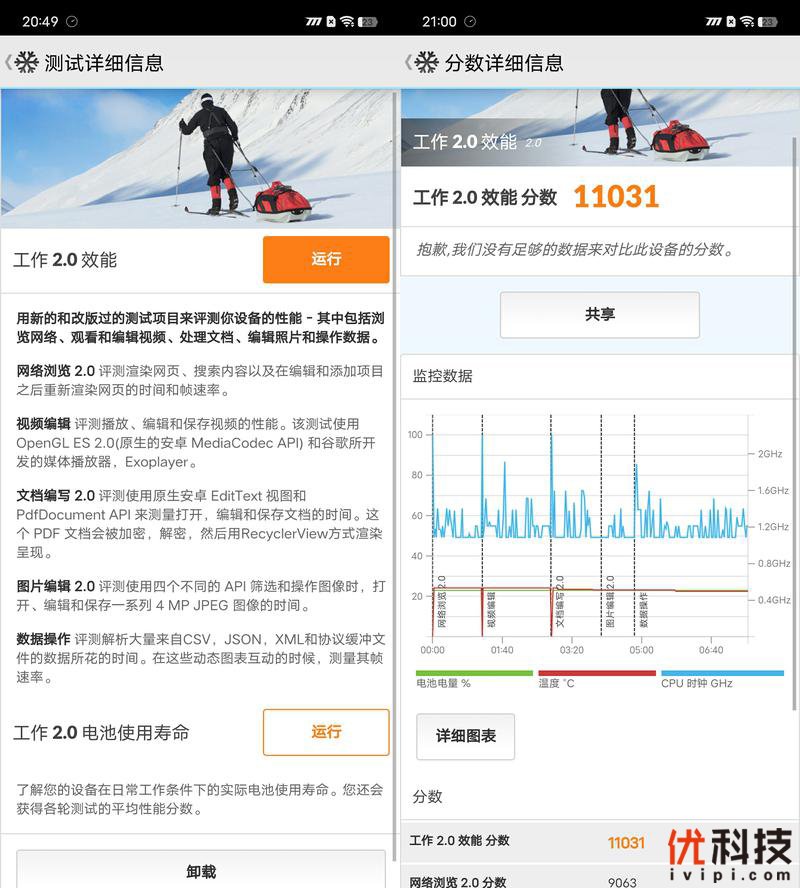Run the 工作 2.0 效能 benchmark
The image size is (800, 888).
point(326,259)
